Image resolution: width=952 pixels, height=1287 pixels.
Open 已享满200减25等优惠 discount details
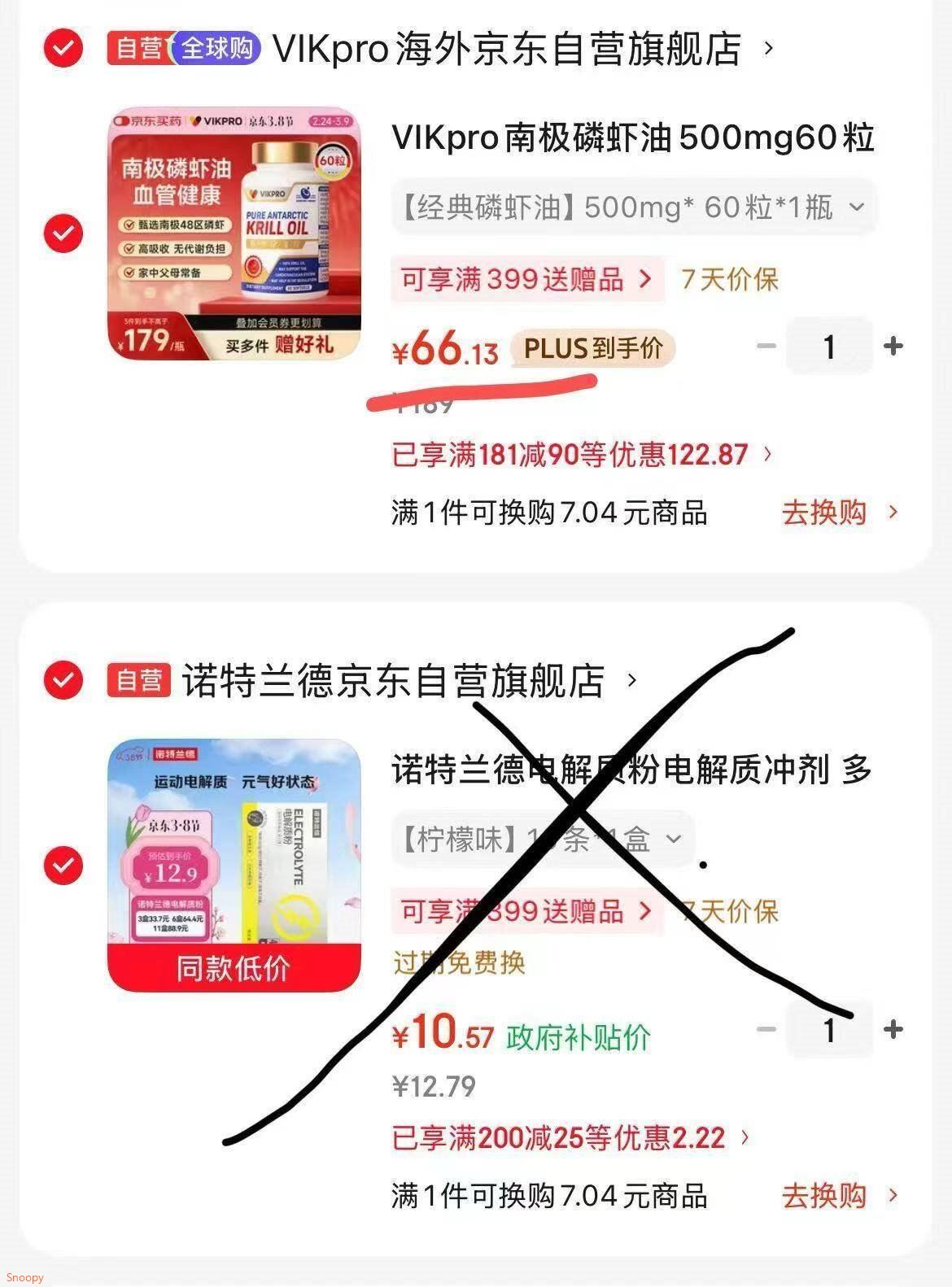570,1137
